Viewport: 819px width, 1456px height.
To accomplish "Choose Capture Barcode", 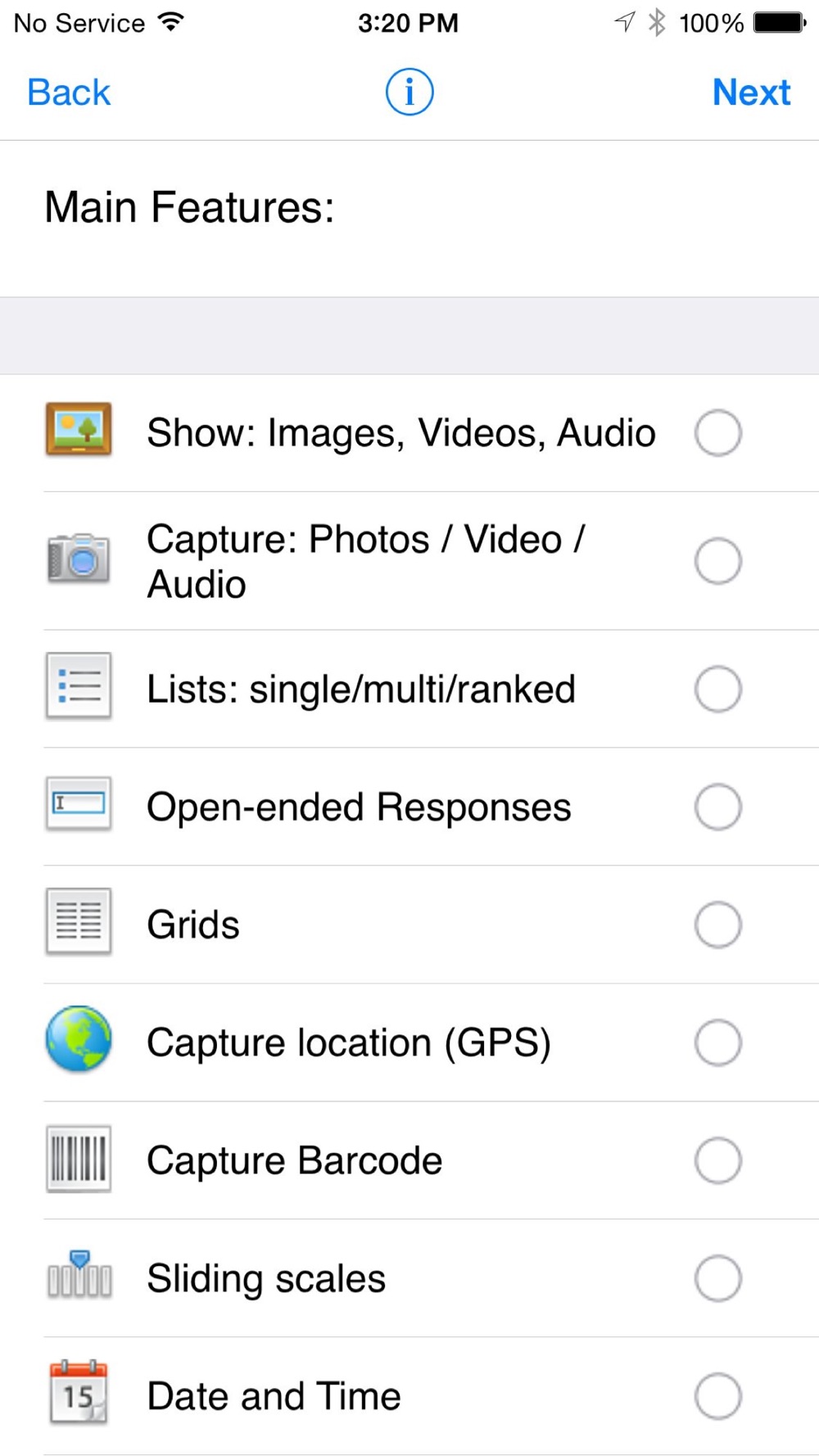I will pos(409,1160).
